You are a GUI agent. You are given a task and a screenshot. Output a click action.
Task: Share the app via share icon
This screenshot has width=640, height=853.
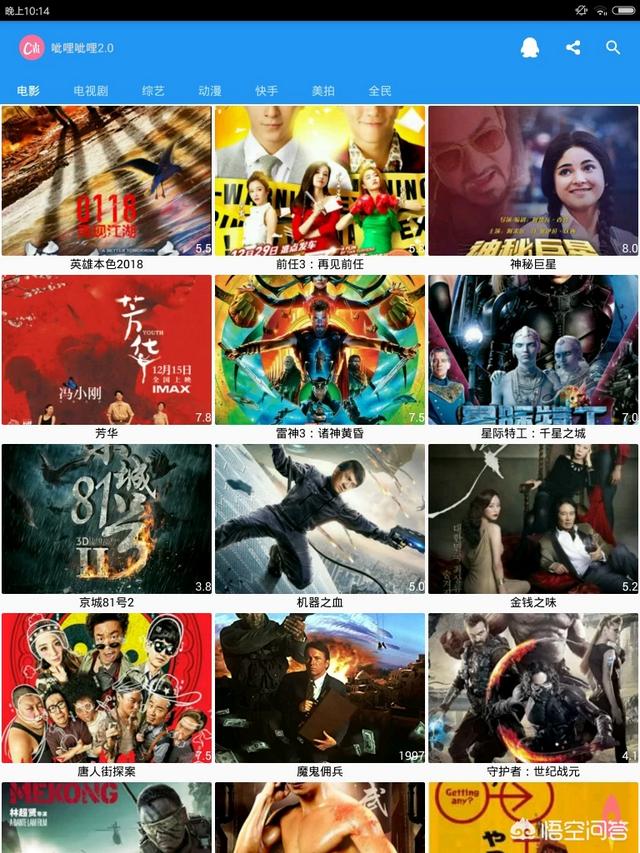pyautogui.click(x=573, y=48)
